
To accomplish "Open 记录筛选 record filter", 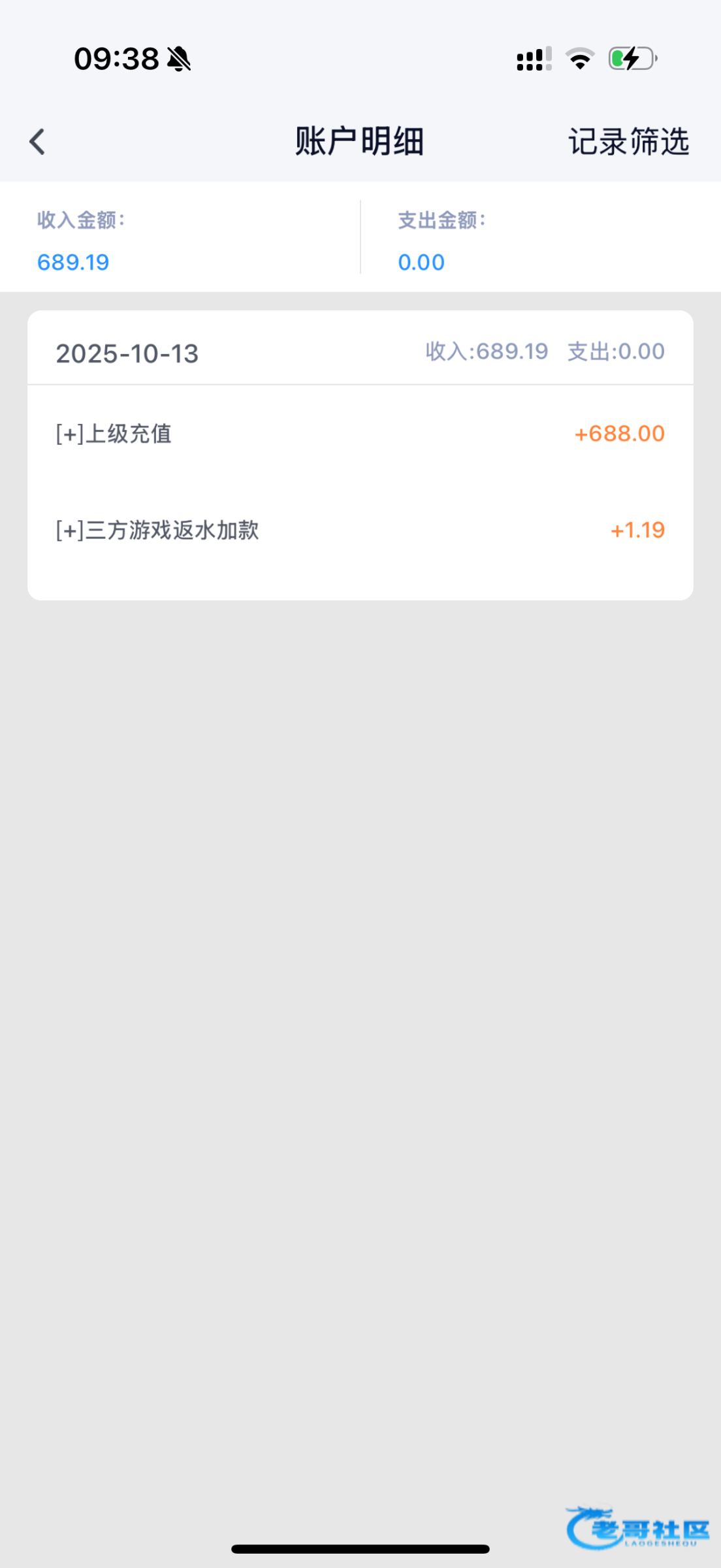I will 628,142.
